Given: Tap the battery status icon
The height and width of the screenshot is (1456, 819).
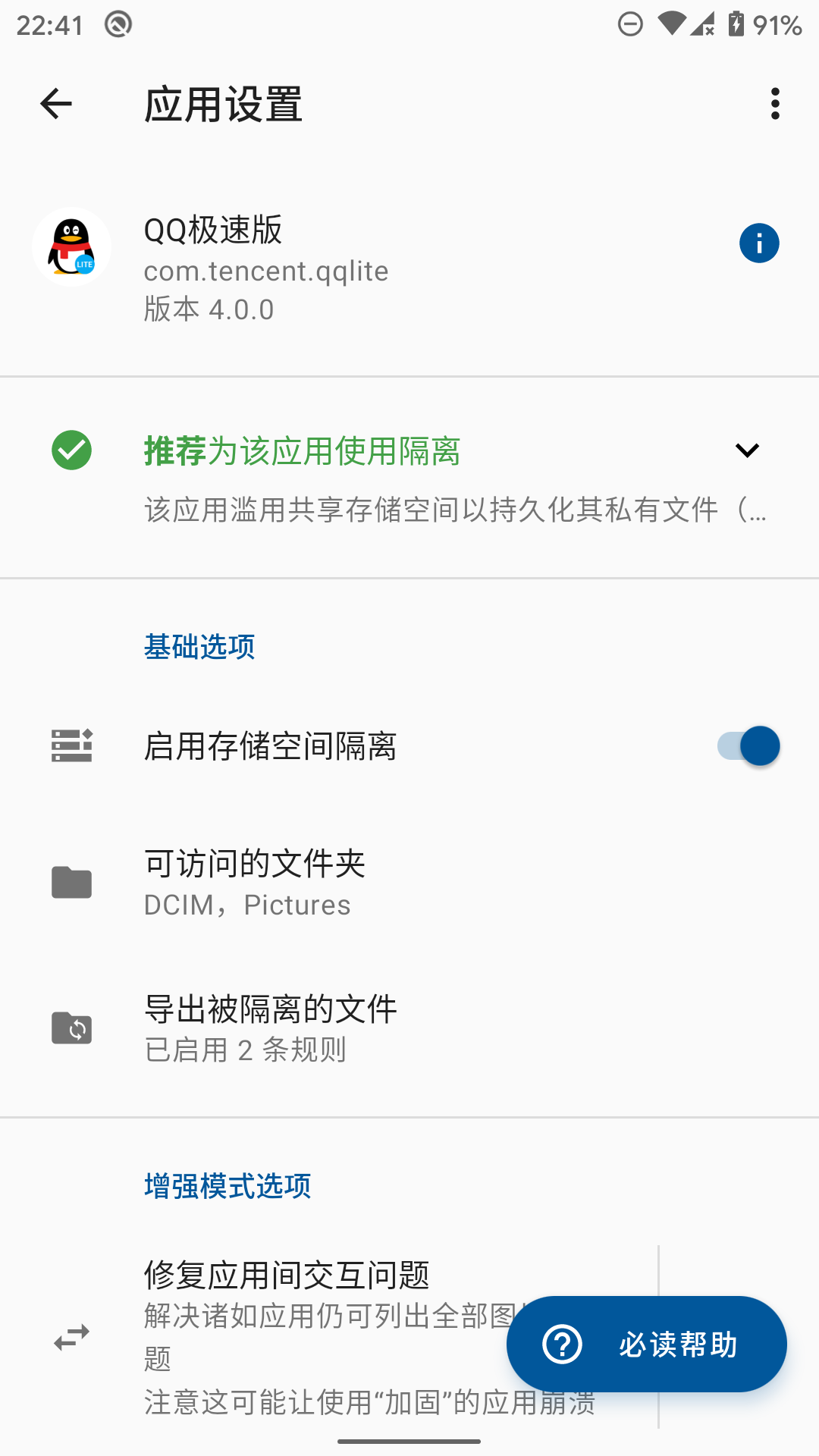Looking at the screenshot, I should tap(737, 23).
